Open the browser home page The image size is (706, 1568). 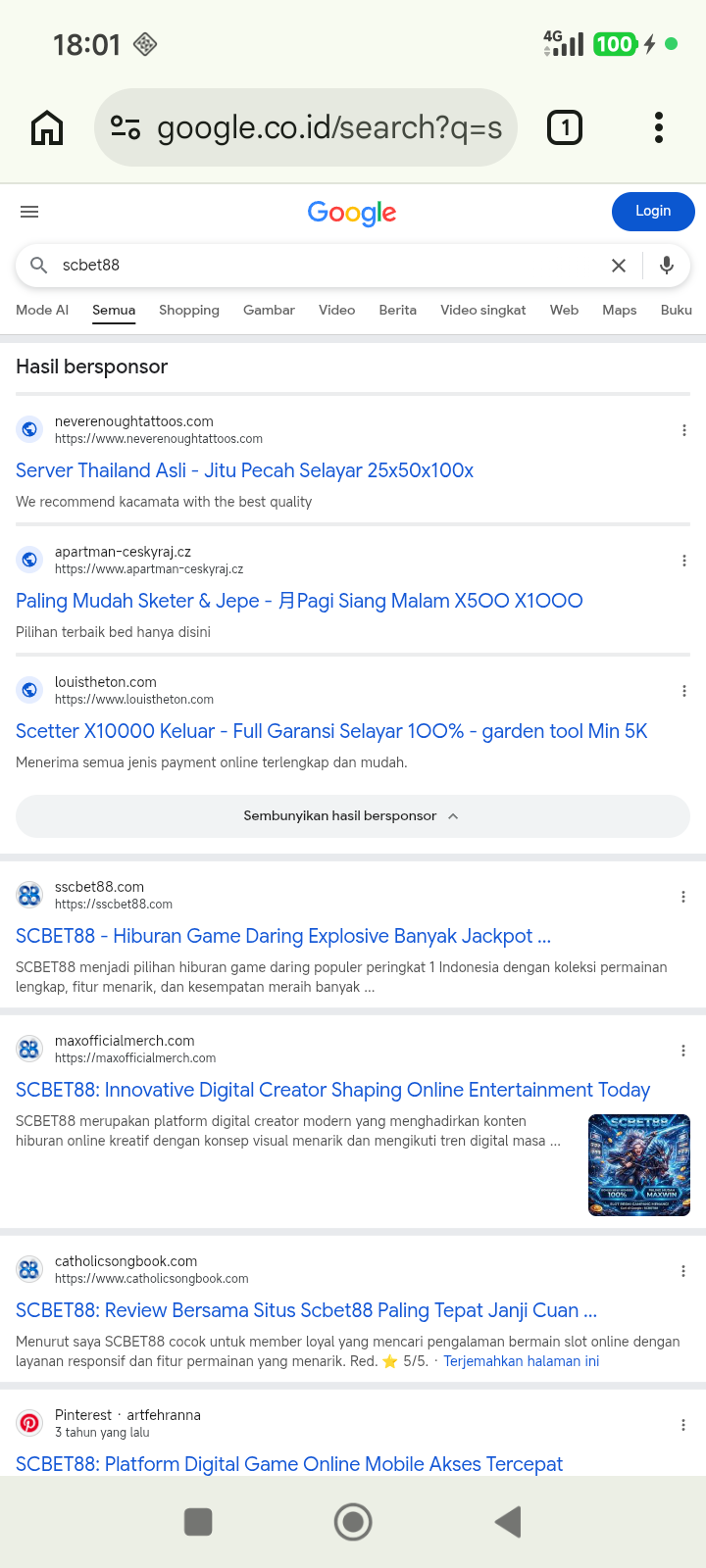click(47, 127)
